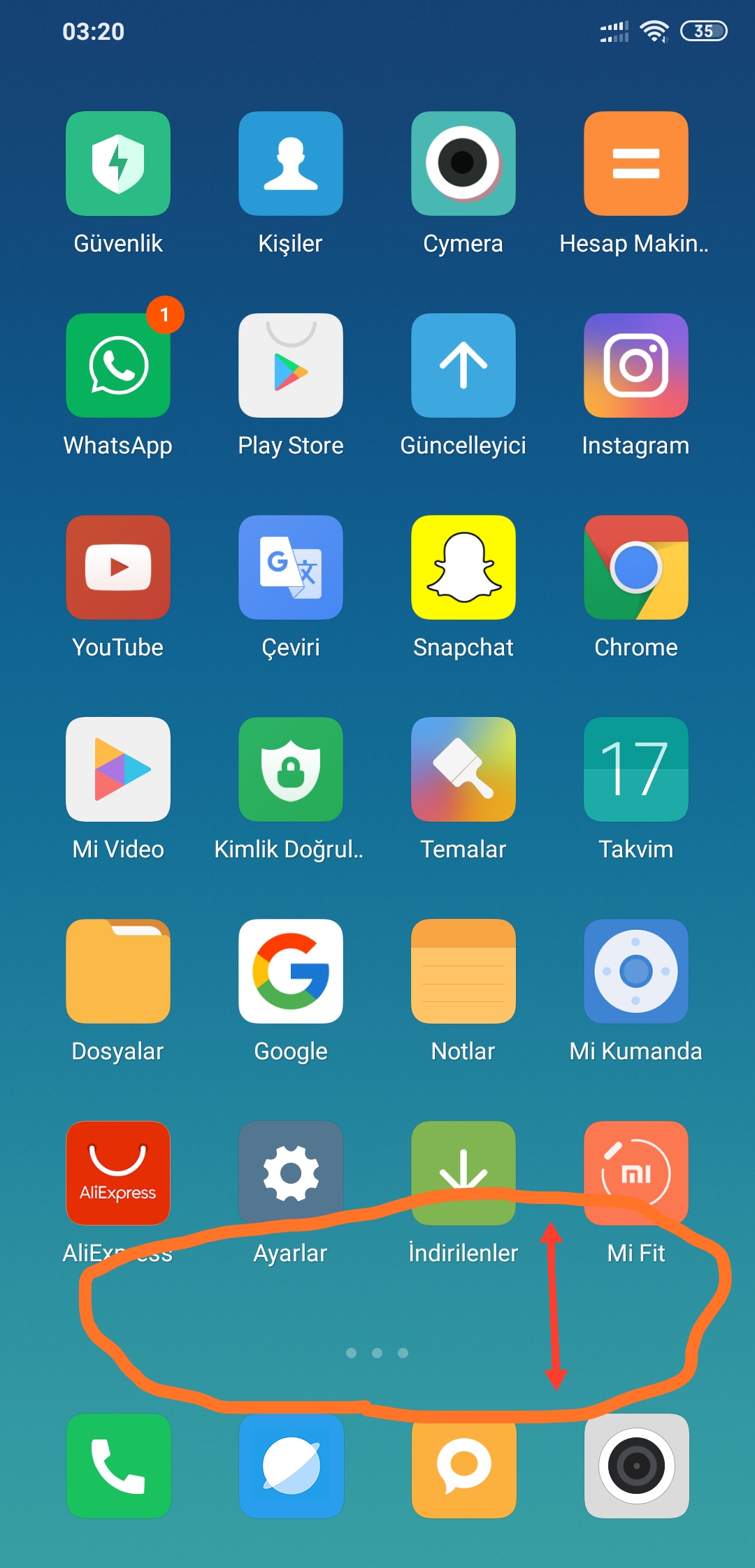
Task: Open the Güncelleyici updater app
Action: coord(463,365)
